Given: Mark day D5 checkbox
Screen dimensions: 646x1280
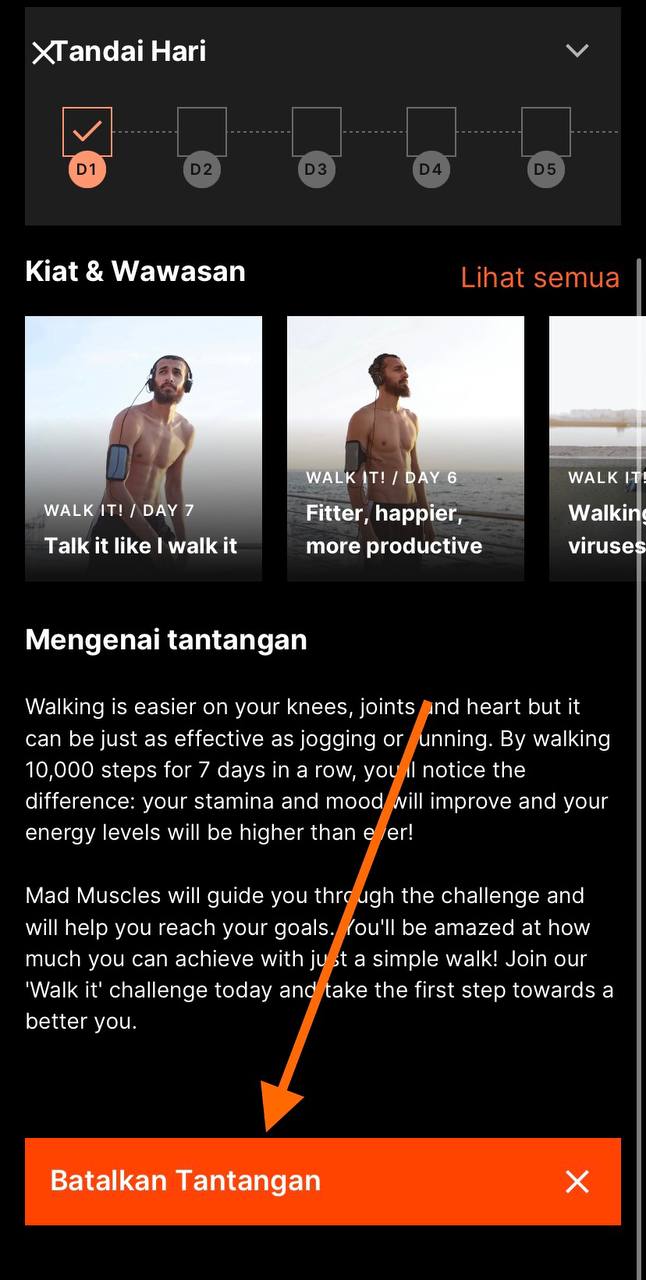Looking at the screenshot, I should tap(545, 132).
